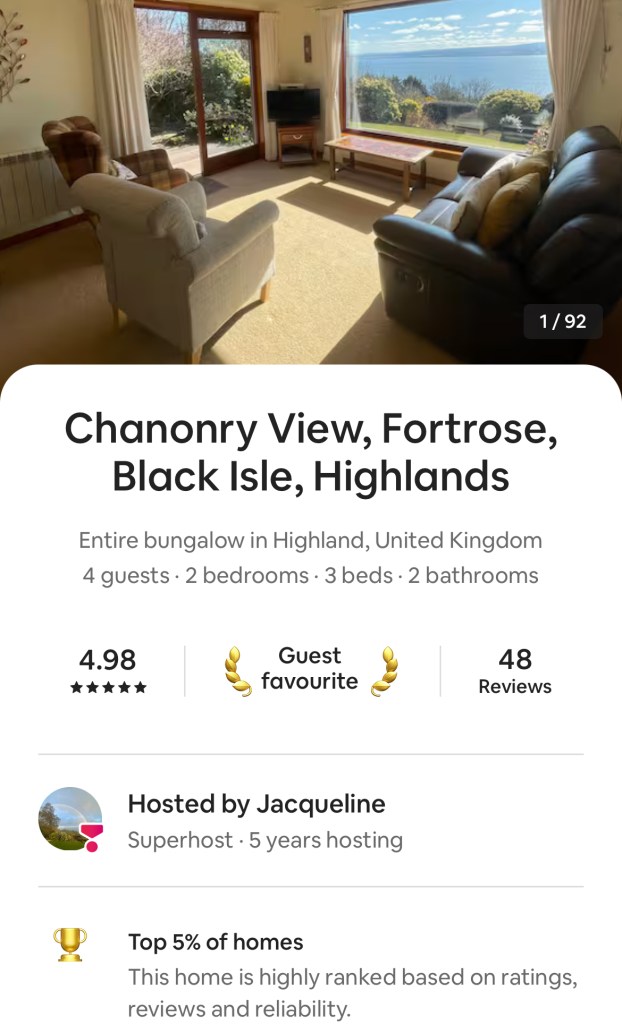View the 48 Reviews
Viewport: 622px width, 1024px height.
coord(514,671)
